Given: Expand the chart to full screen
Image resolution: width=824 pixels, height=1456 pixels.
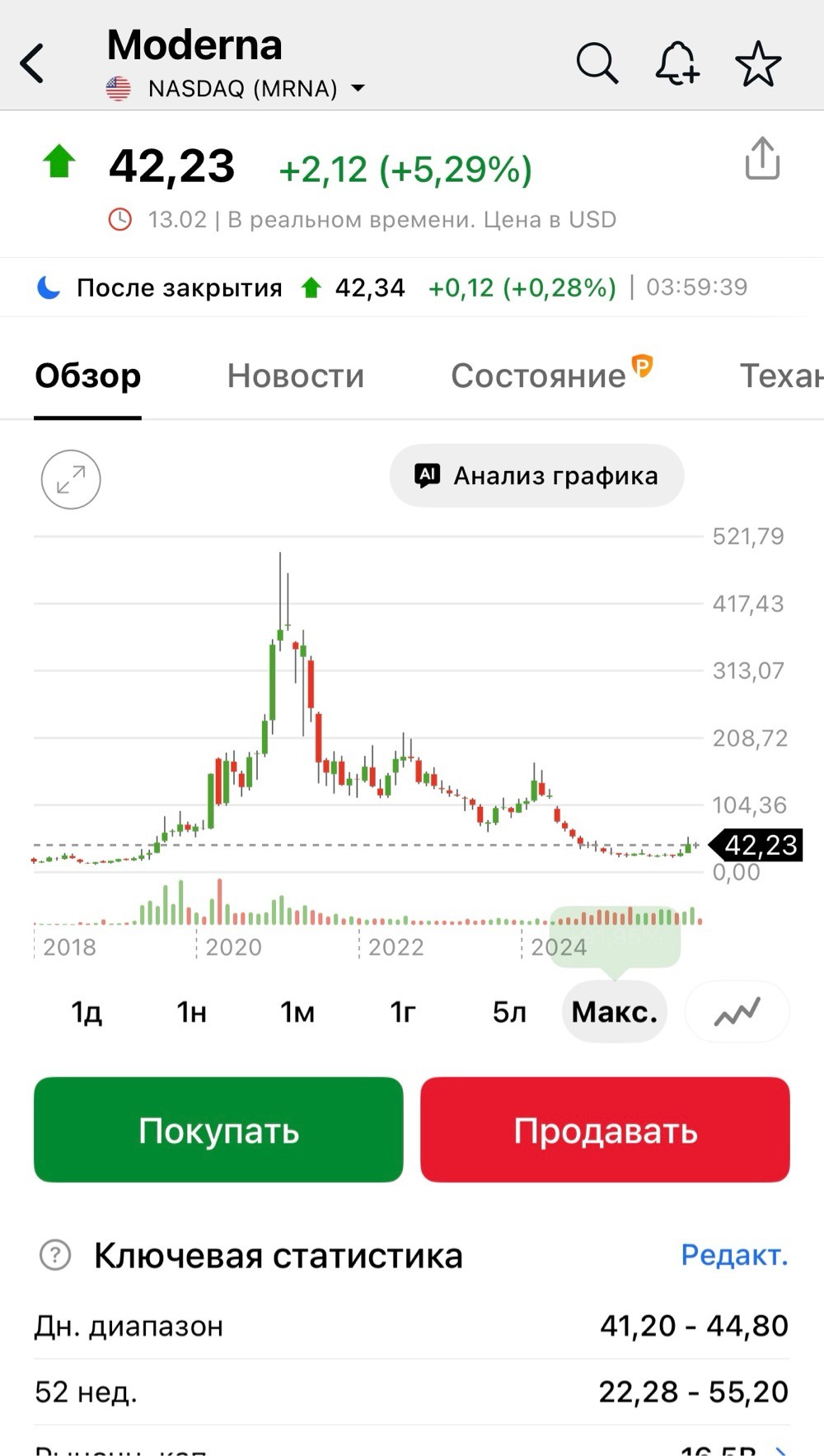Looking at the screenshot, I should point(71,479).
